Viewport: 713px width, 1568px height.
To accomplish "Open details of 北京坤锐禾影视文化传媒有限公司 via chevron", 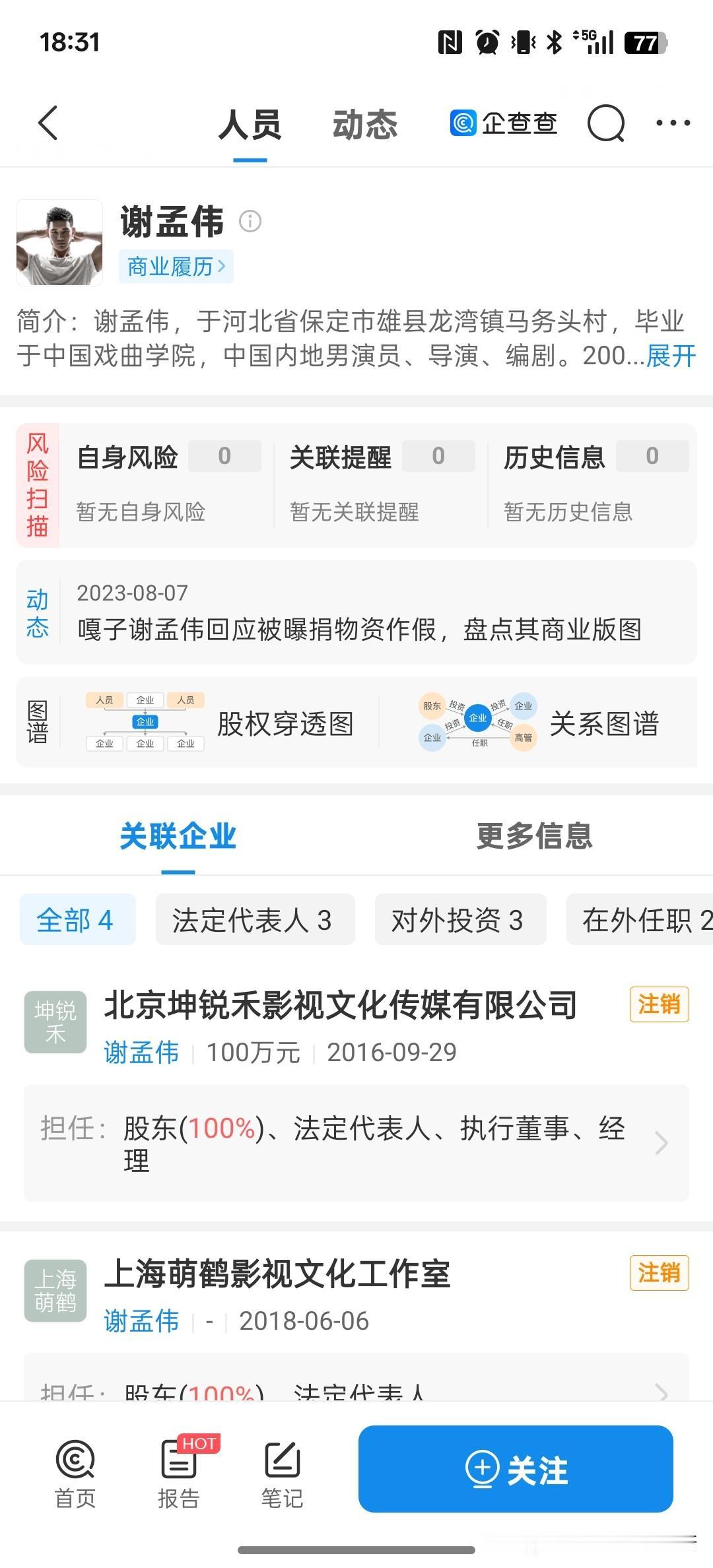I will (x=660, y=1144).
